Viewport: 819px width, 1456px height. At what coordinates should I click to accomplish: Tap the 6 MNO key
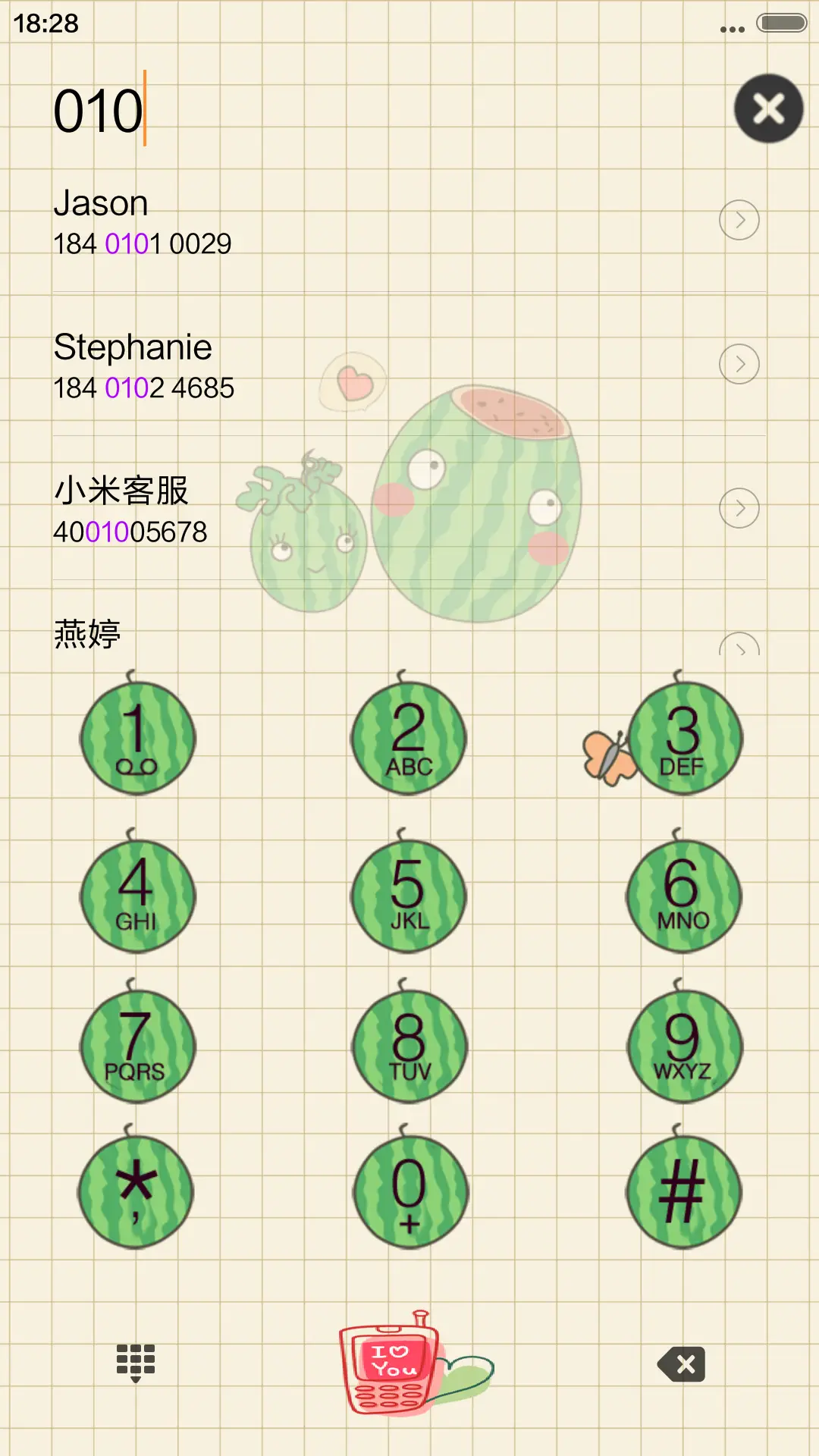(683, 896)
